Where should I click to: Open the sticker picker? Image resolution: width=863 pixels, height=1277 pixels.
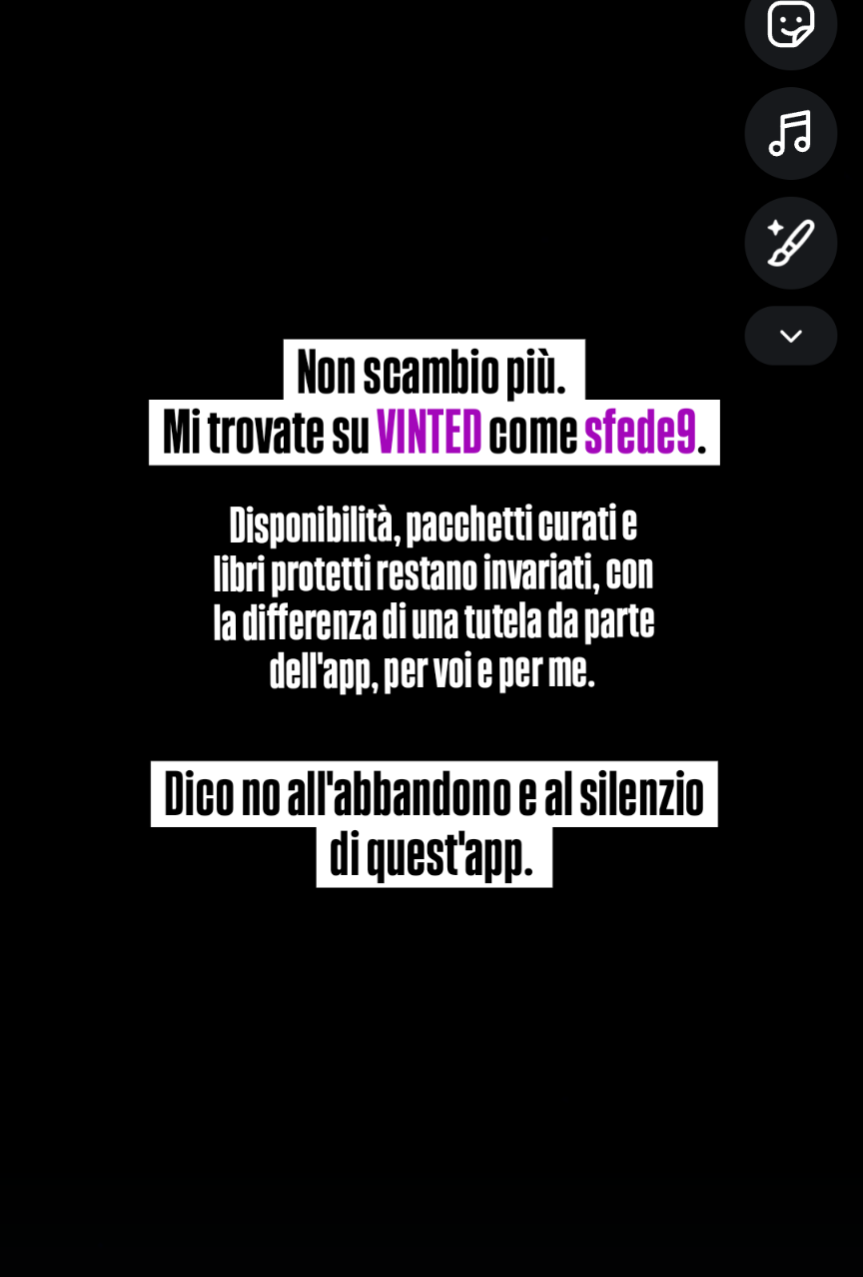tap(790, 25)
